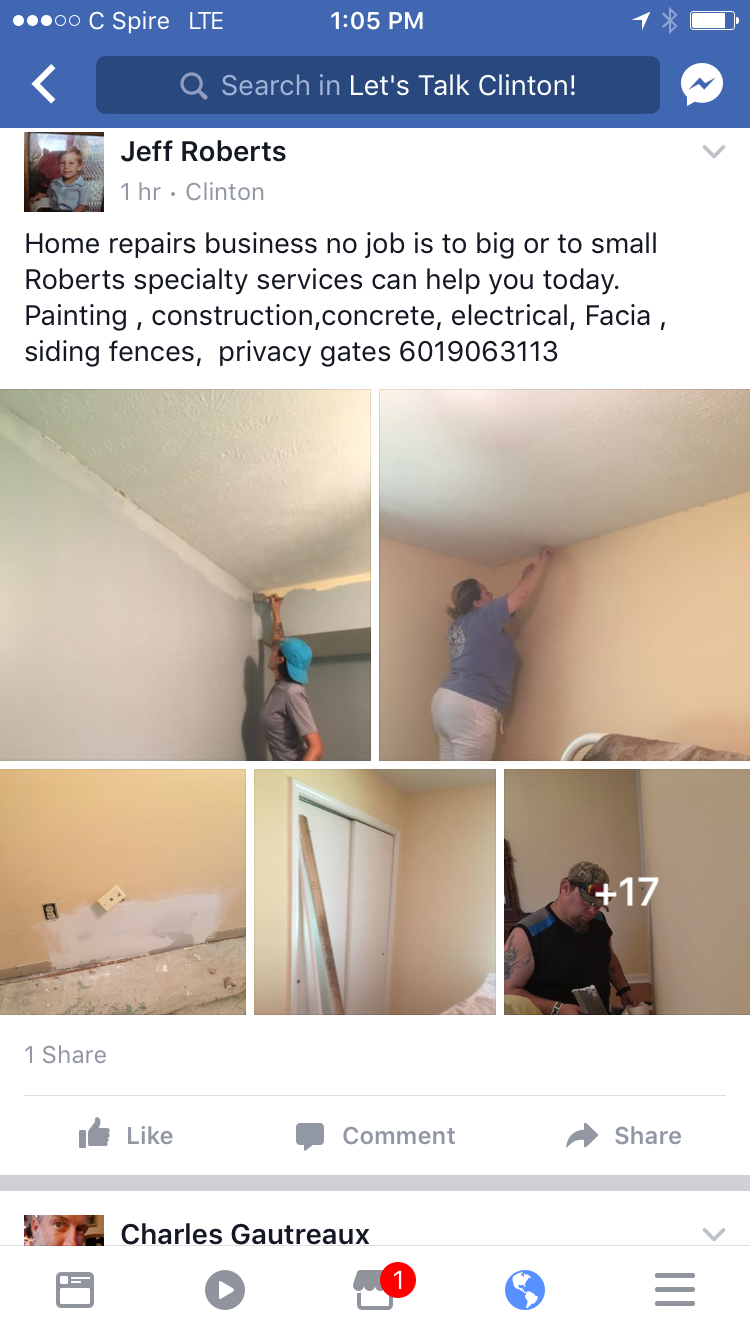Go back with the top-left arrow
Image resolution: width=750 pixels, height=1334 pixels.
44,85
